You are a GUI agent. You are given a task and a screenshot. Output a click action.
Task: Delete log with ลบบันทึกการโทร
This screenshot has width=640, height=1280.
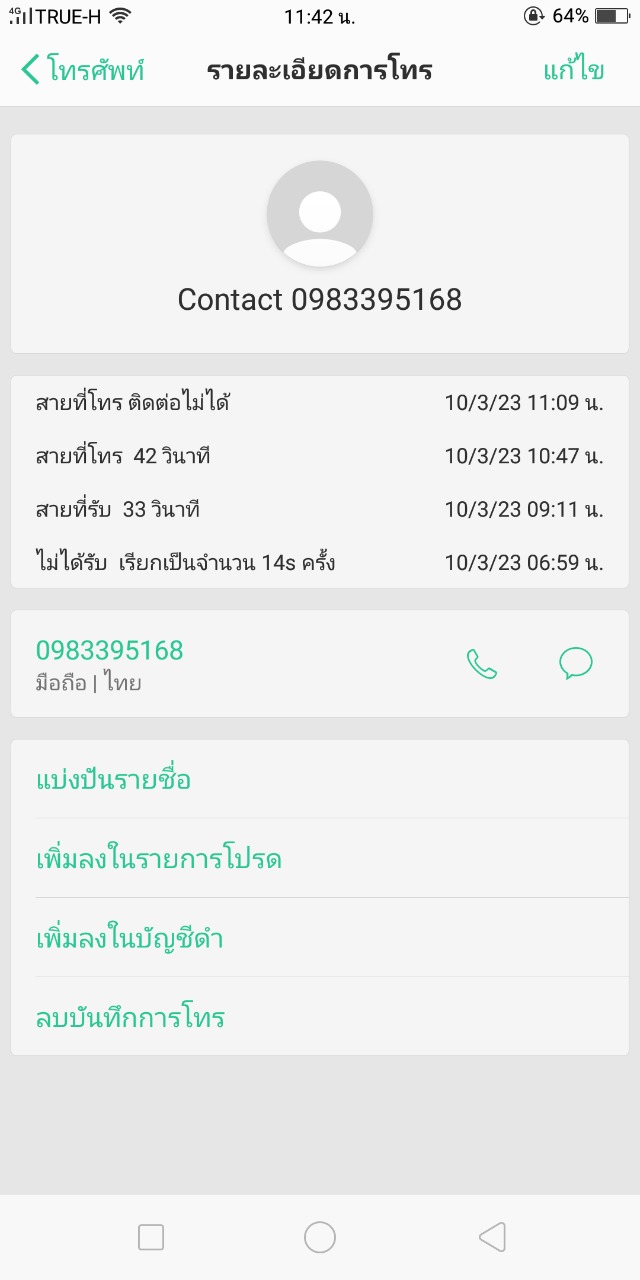point(130,1018)
